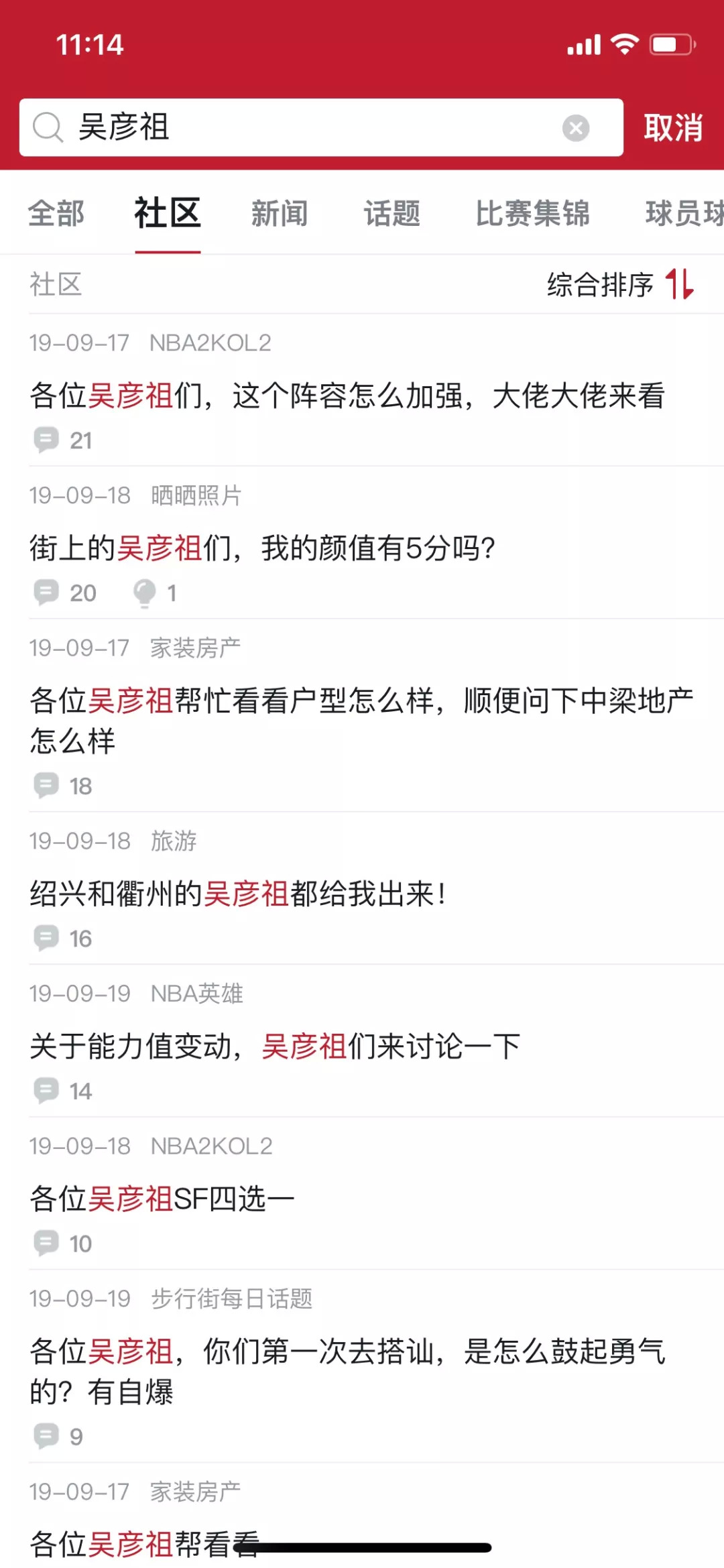Clear the search text
Viewport: 724px width, 1568px height.
pyautogui.click(x=575, y=127)
